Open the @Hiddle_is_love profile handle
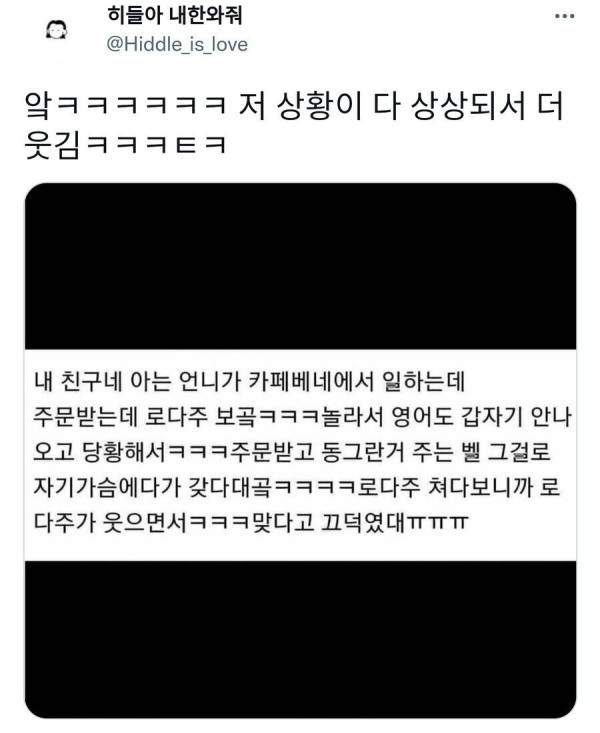This screenshot has width=600, height=733. click(x=176, y=44)
